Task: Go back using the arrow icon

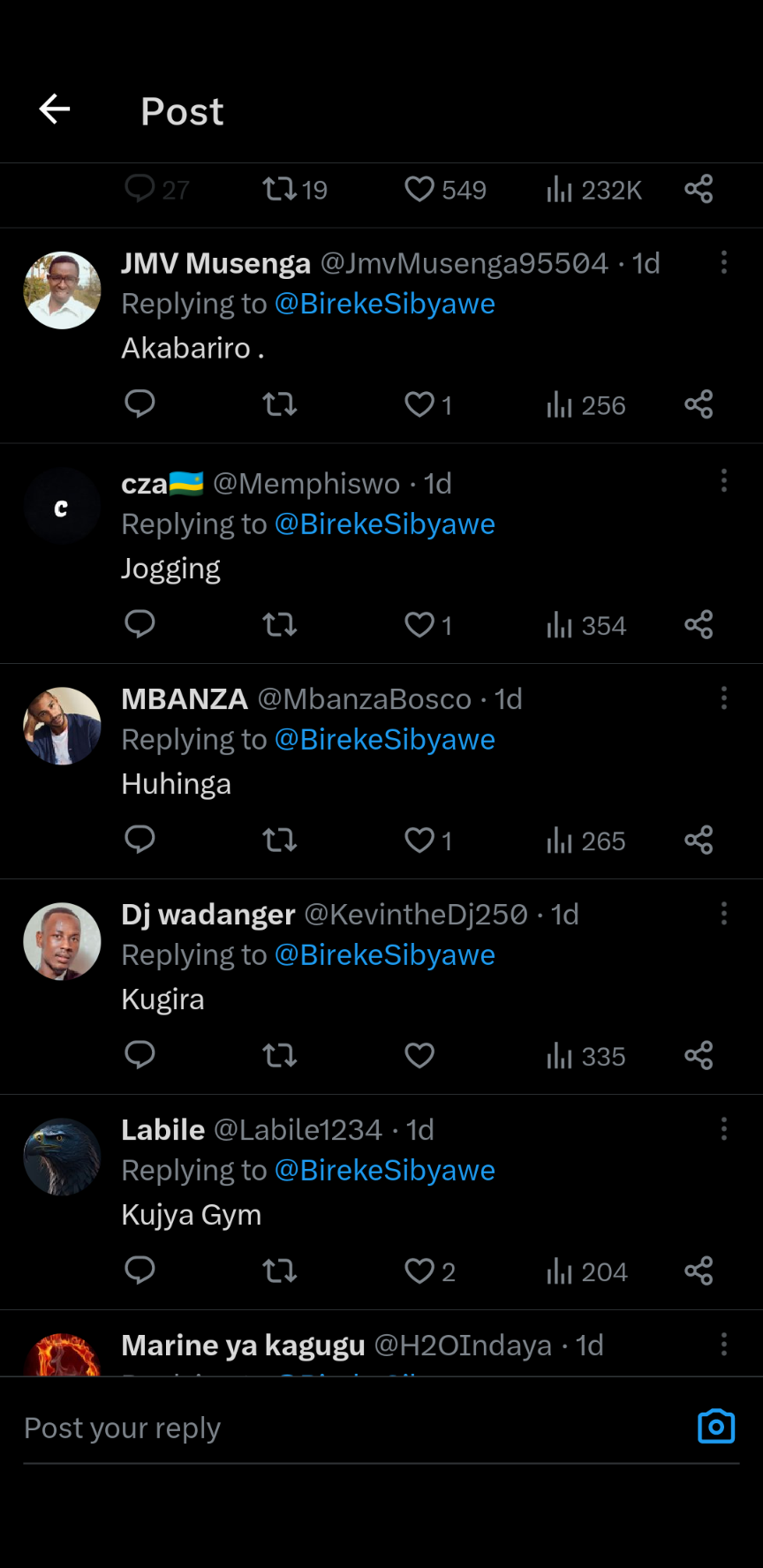Action: point(55,109)
